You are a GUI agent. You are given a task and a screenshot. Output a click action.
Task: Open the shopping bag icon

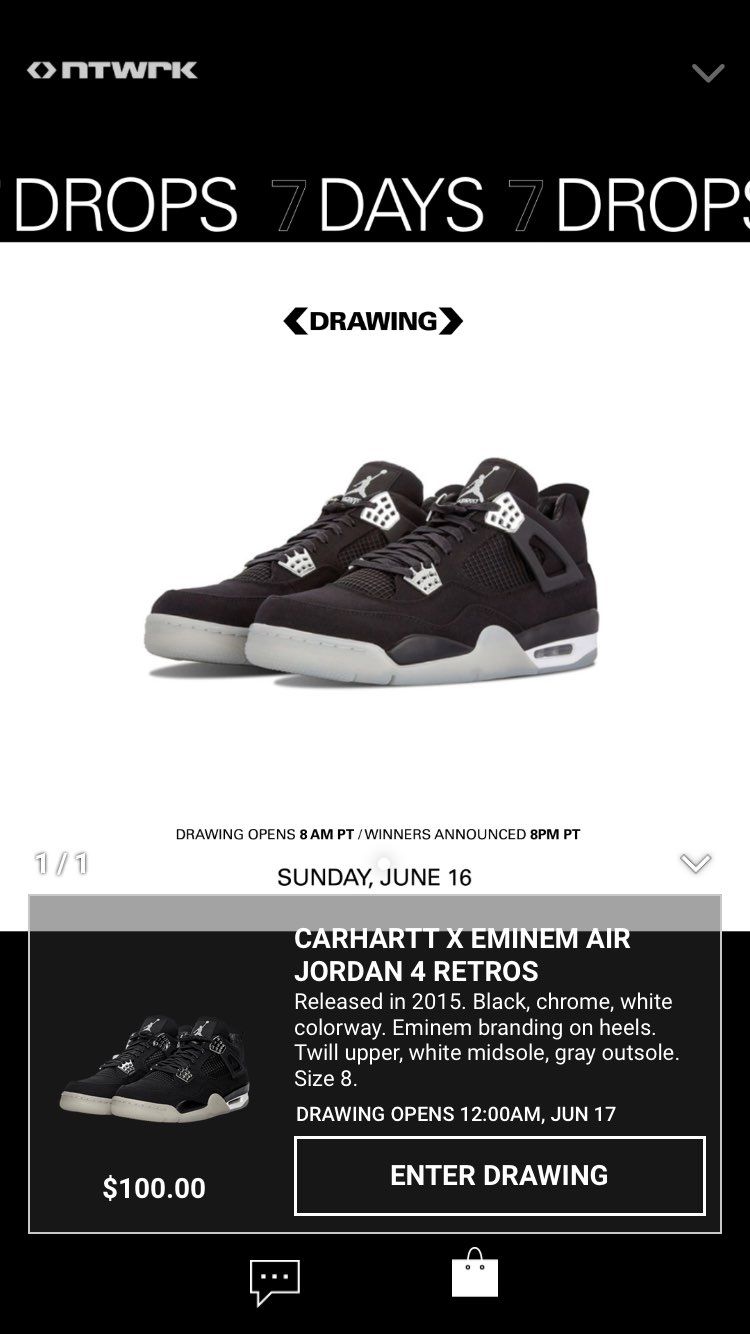(x=474, y=1274)
